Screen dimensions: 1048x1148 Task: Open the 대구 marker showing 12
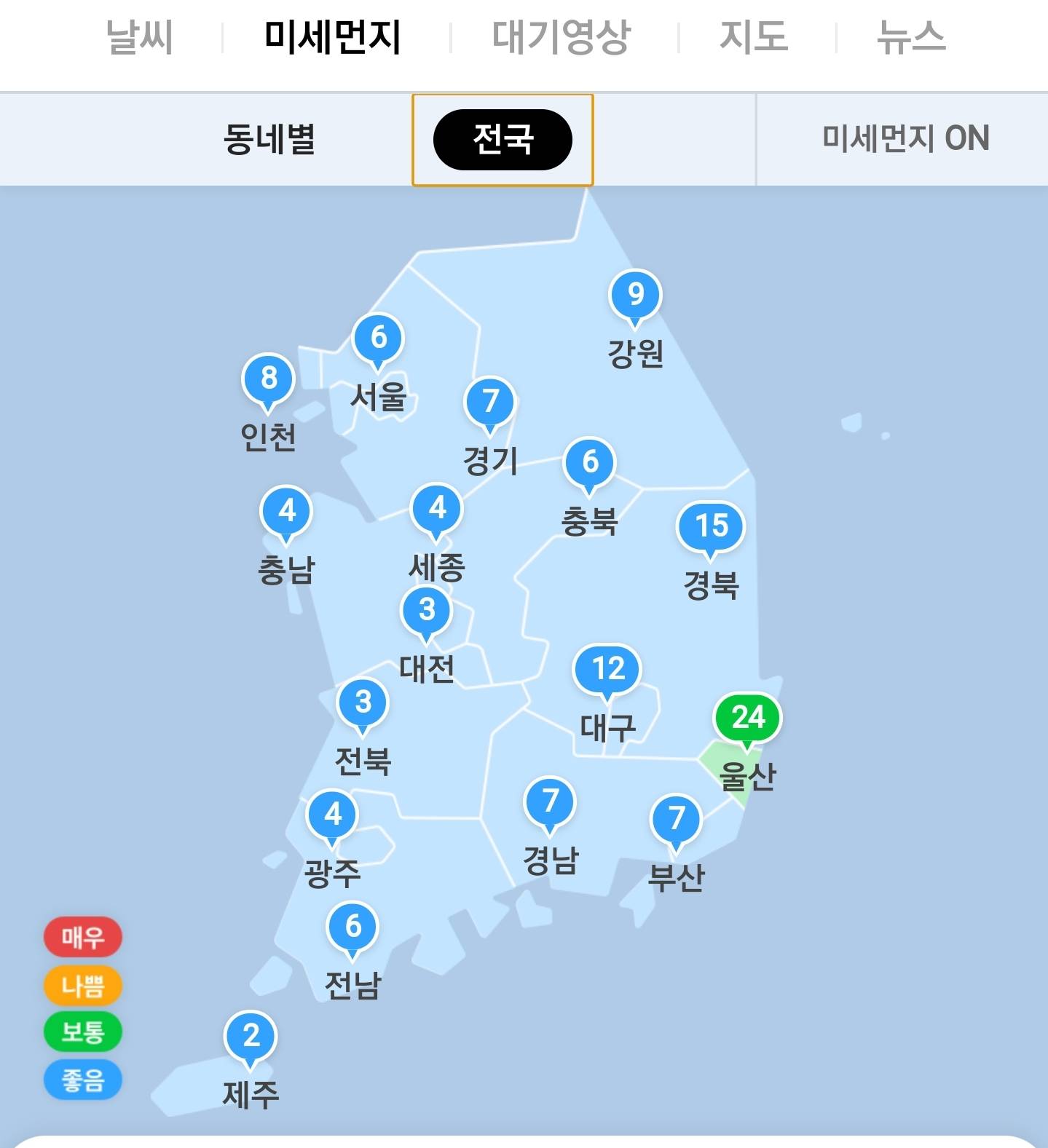click(607, 670)
